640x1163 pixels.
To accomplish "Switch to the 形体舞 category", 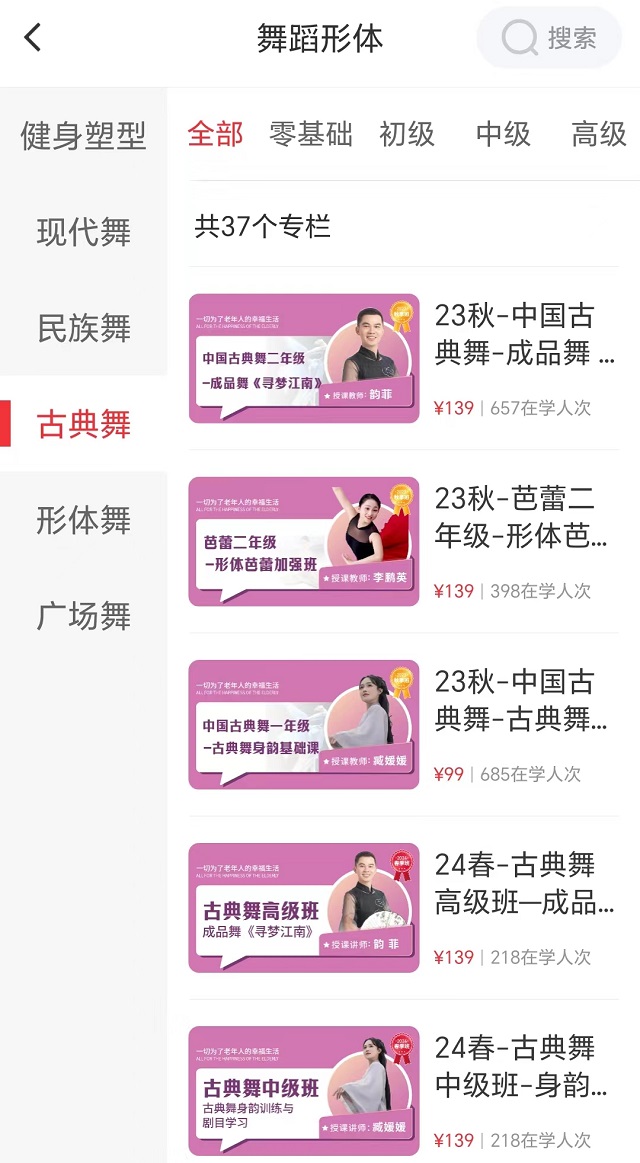I will click(x=84, y=520).
